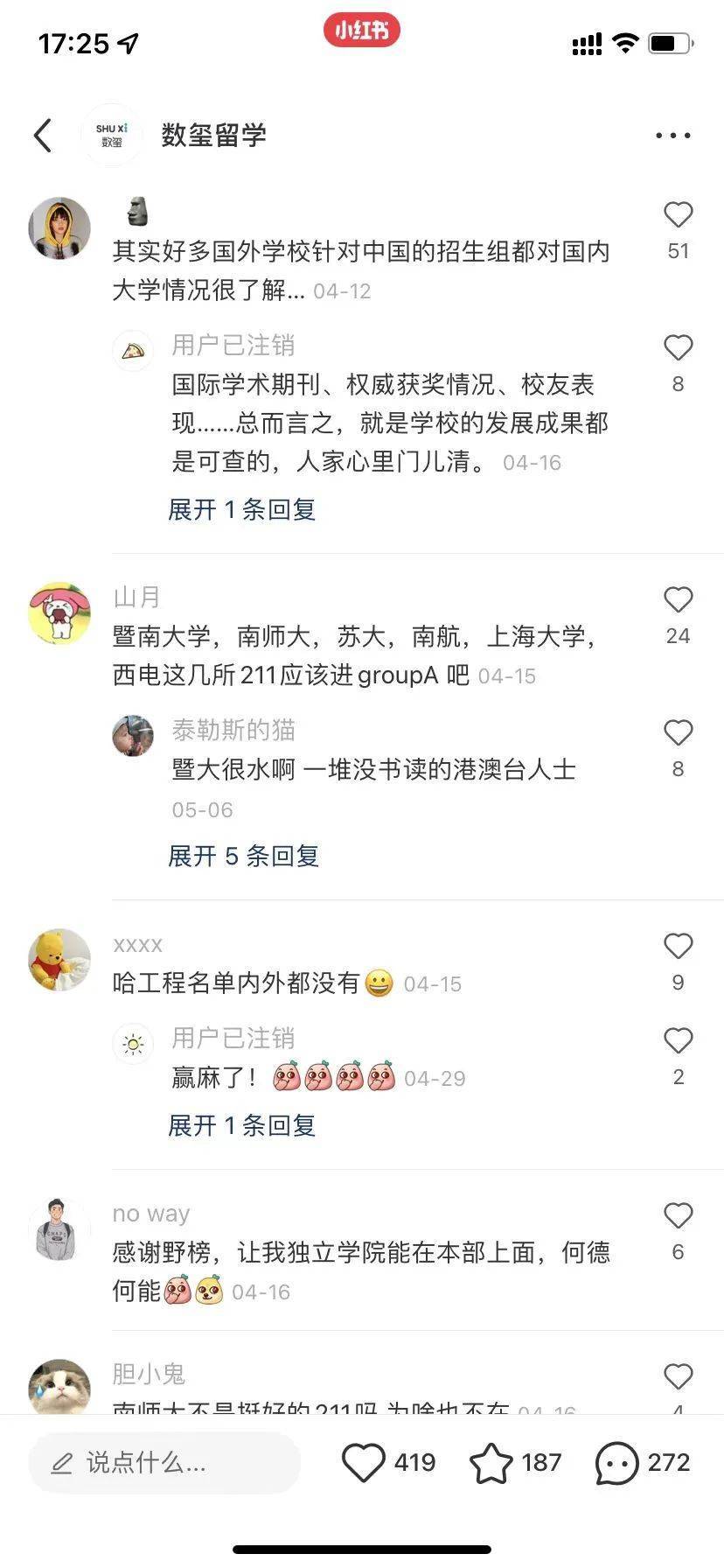
Task: Go back using the arrow icon
Action: [x=43, y=136]
